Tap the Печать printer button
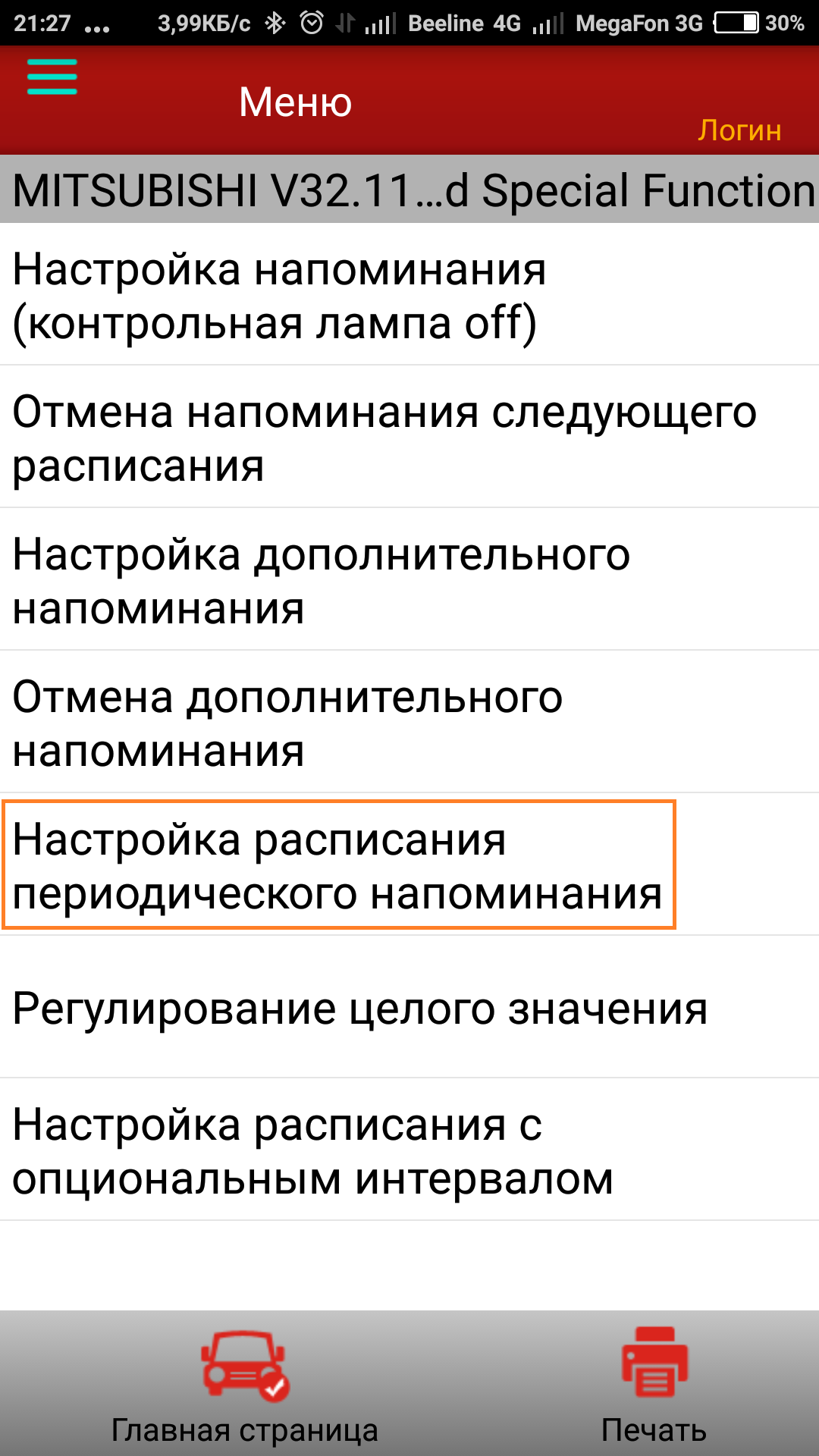Screen dimensions: 819x1456 [x=654, y=1386]
